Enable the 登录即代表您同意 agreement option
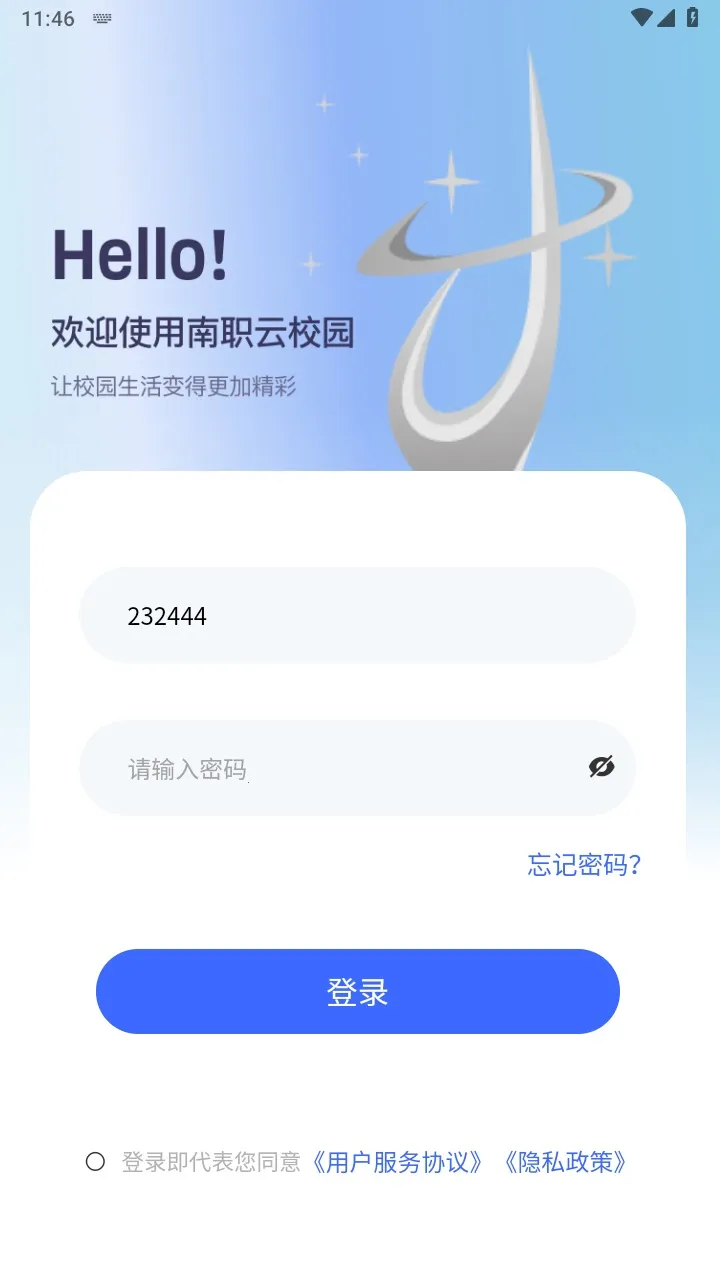 96,1161
